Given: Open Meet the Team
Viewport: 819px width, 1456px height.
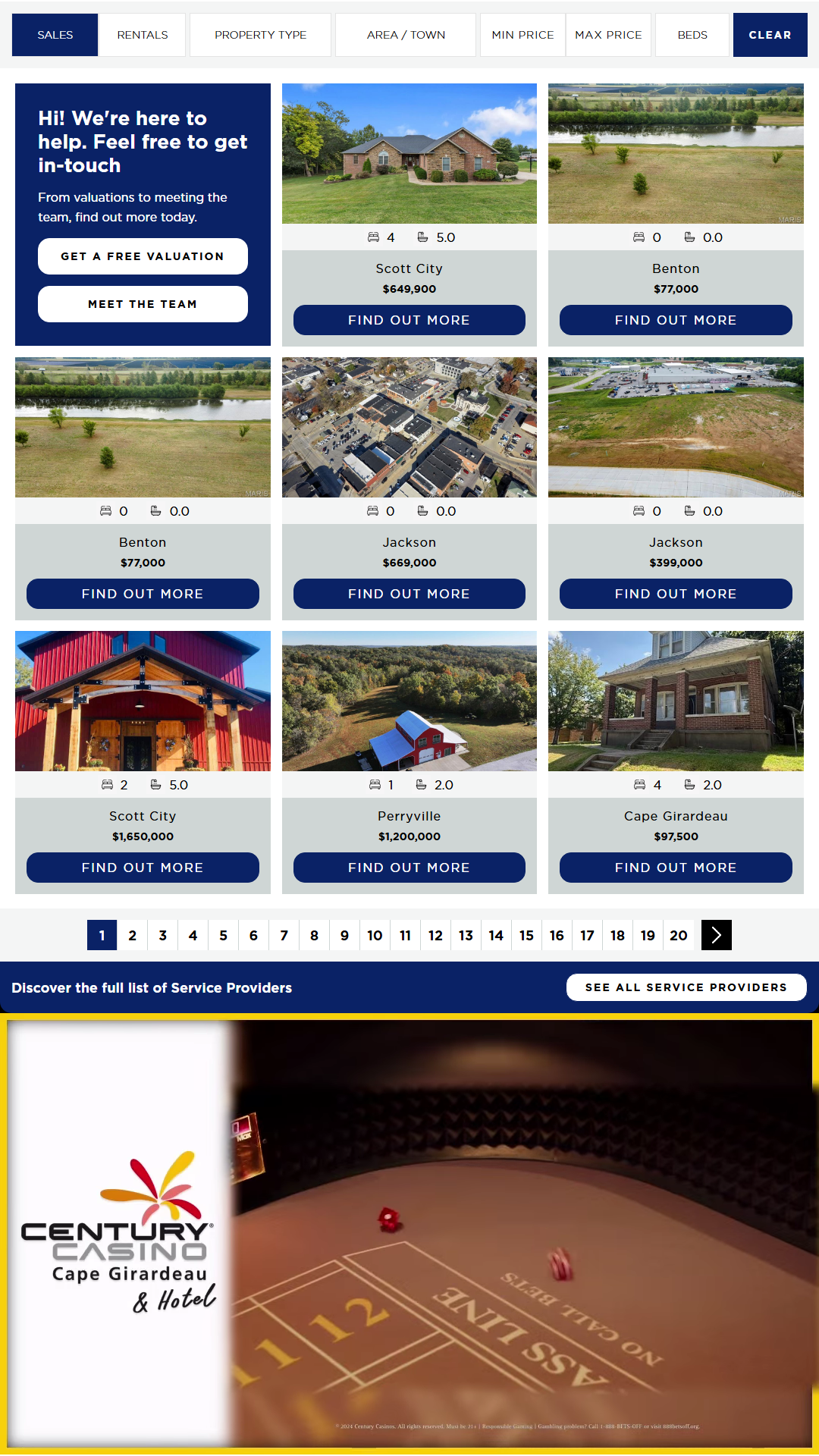Looking at the screenshot, I should (143, 304).
